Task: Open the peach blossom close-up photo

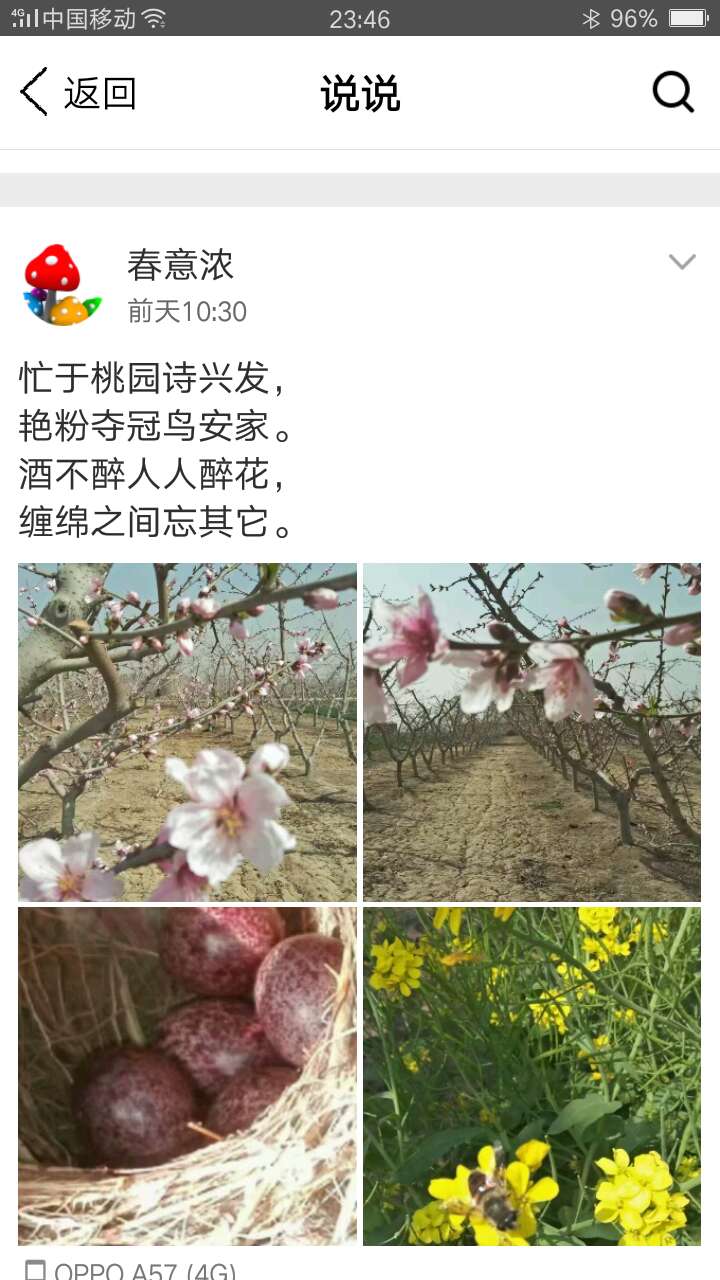Action: pyautogui.click(x=187, y=732)
